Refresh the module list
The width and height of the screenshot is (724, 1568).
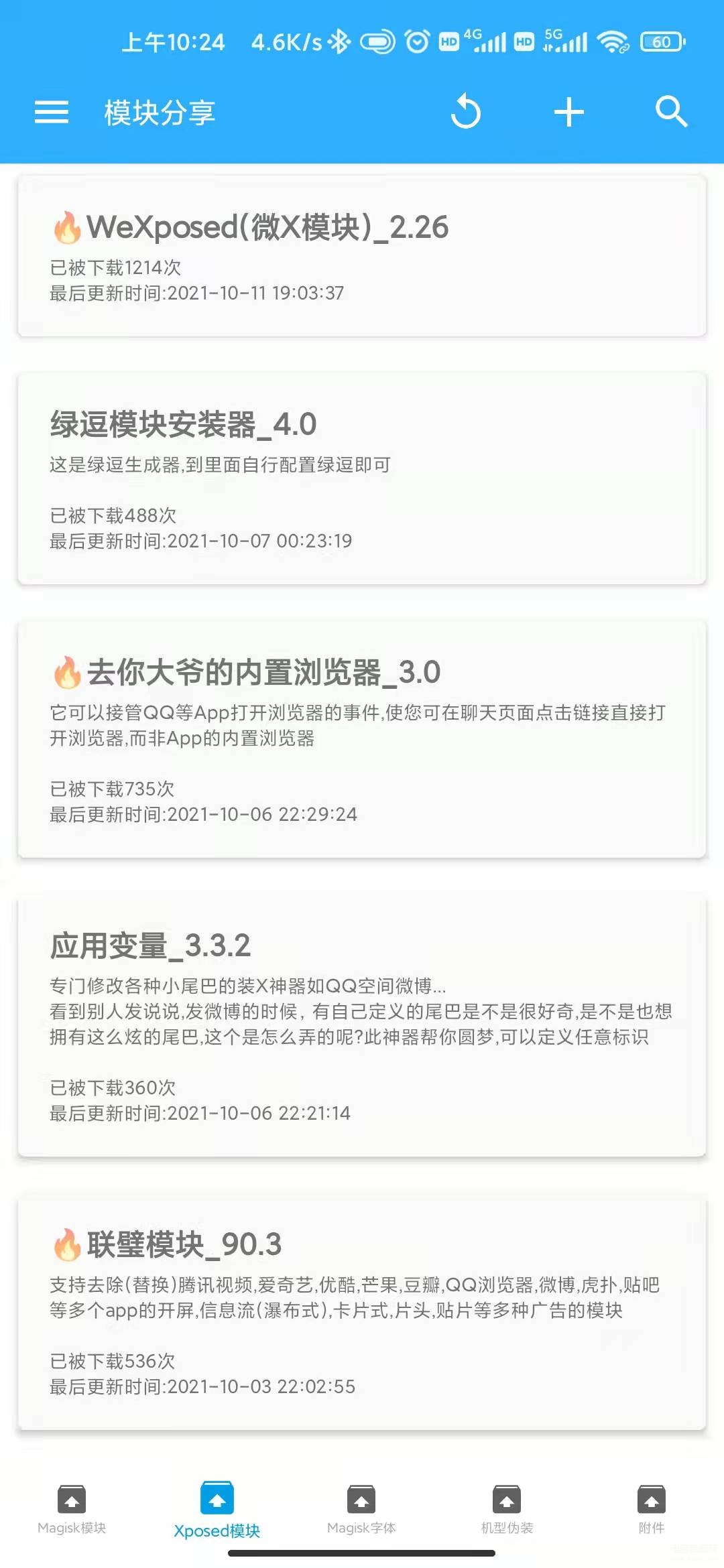467,112
